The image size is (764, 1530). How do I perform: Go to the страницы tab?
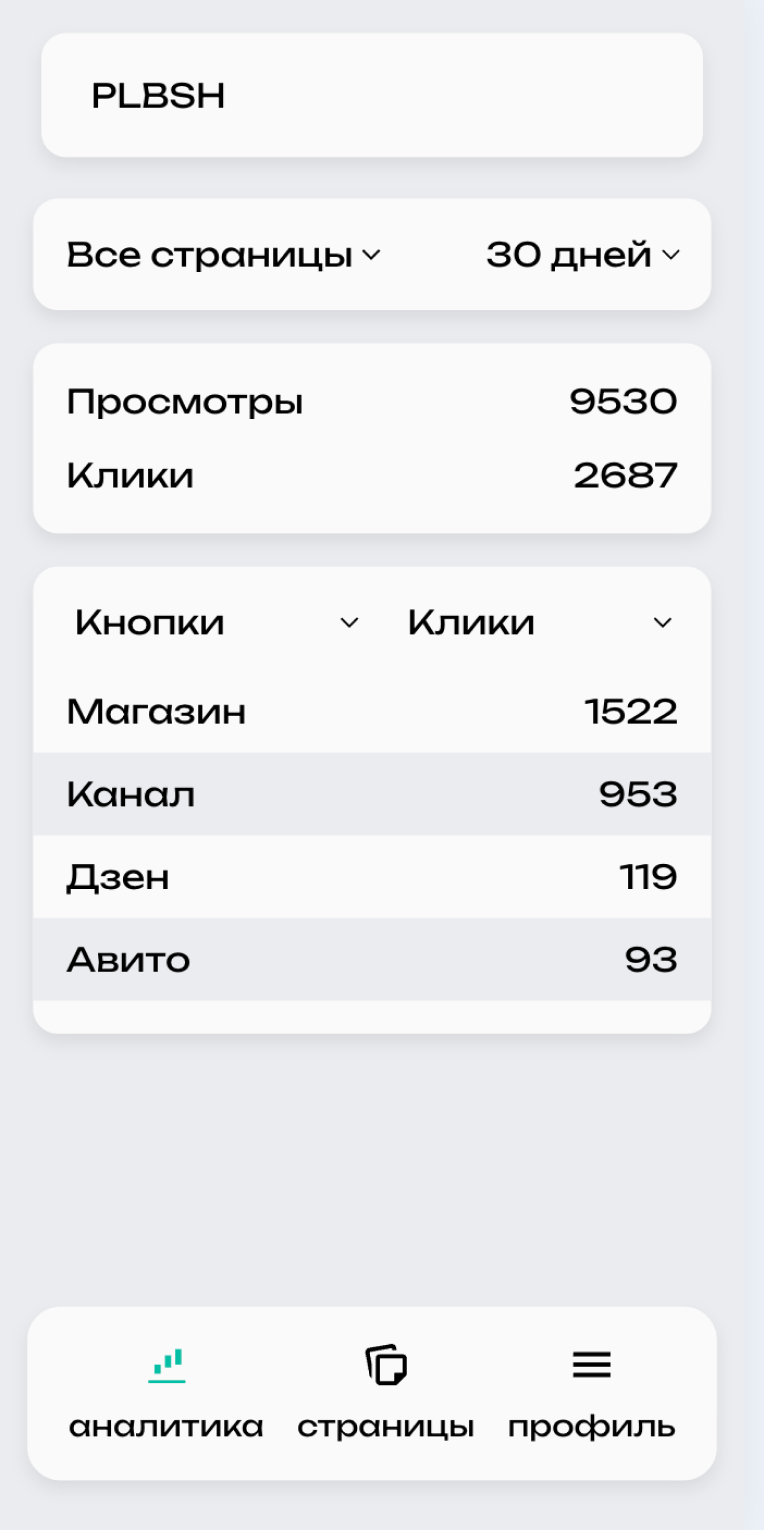coord(386,1394)
